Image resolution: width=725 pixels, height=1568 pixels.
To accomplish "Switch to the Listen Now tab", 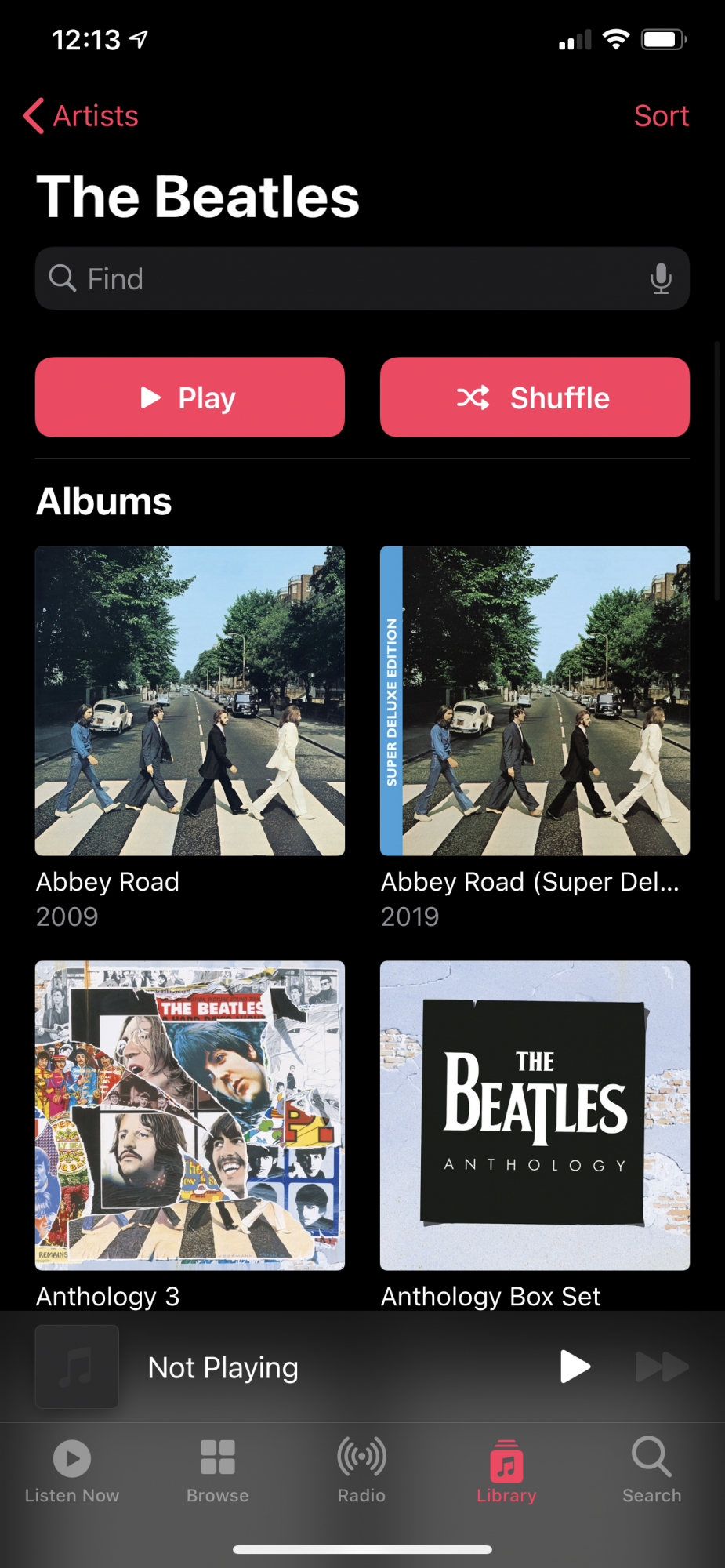I will point(72,1472).
